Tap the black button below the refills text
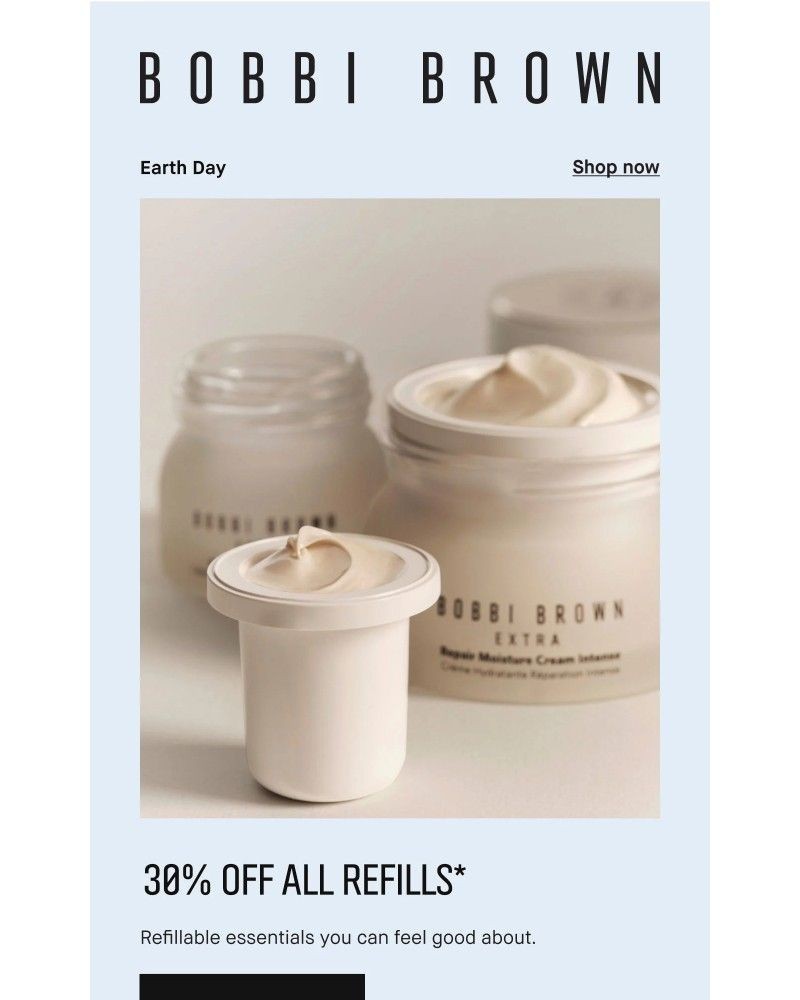Viewport: 800px width, 1000px height. click(252, 986)
